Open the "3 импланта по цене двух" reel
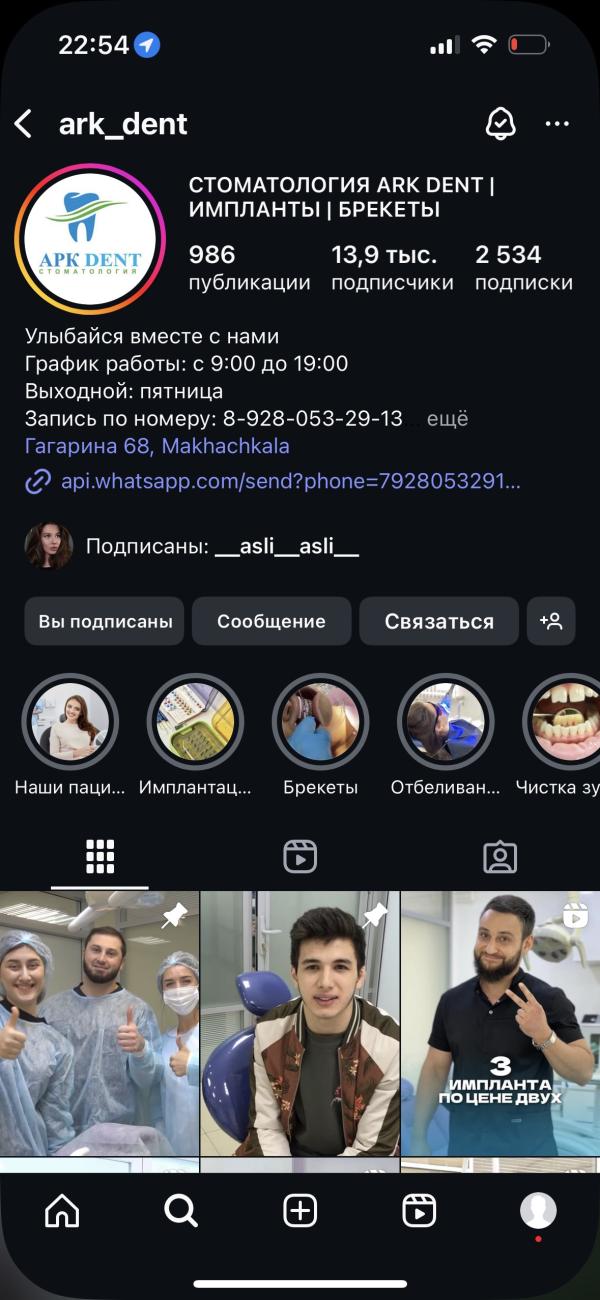600x1300 pixels. click(500, 1023)
